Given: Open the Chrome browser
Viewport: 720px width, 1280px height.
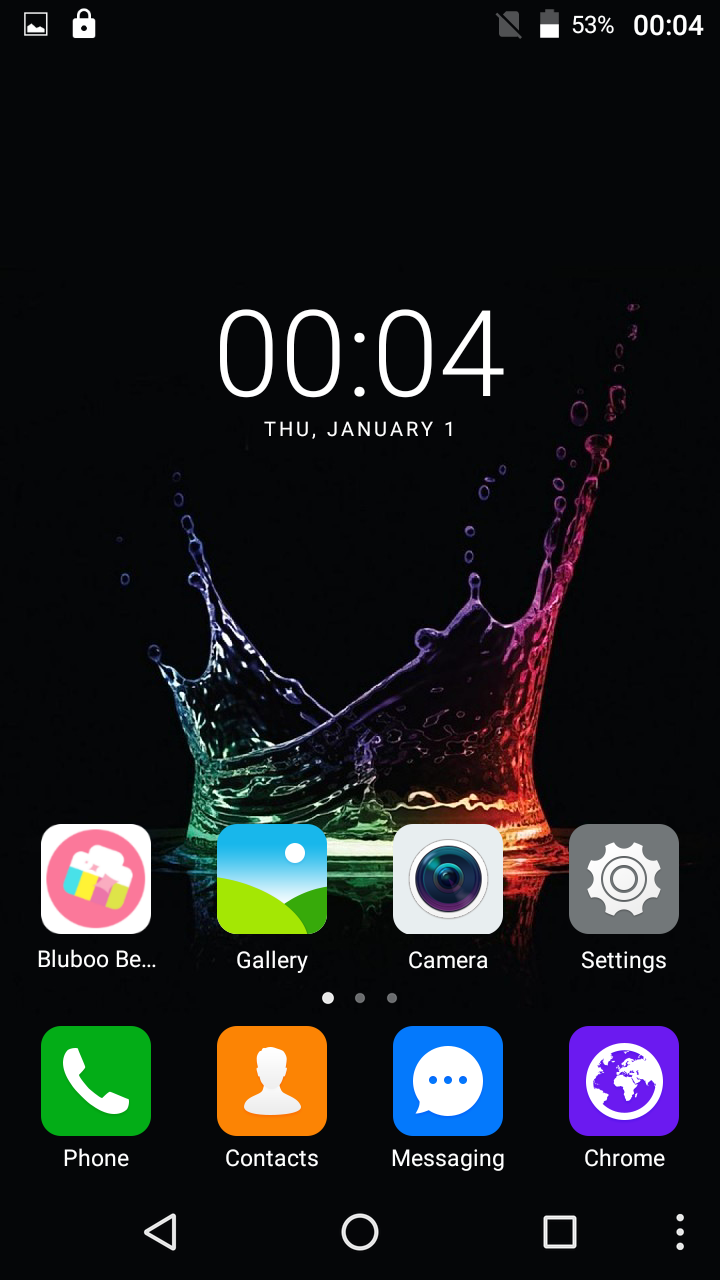Looking at the screenshot, I should pyautogui.click(x=624, y=1081).
